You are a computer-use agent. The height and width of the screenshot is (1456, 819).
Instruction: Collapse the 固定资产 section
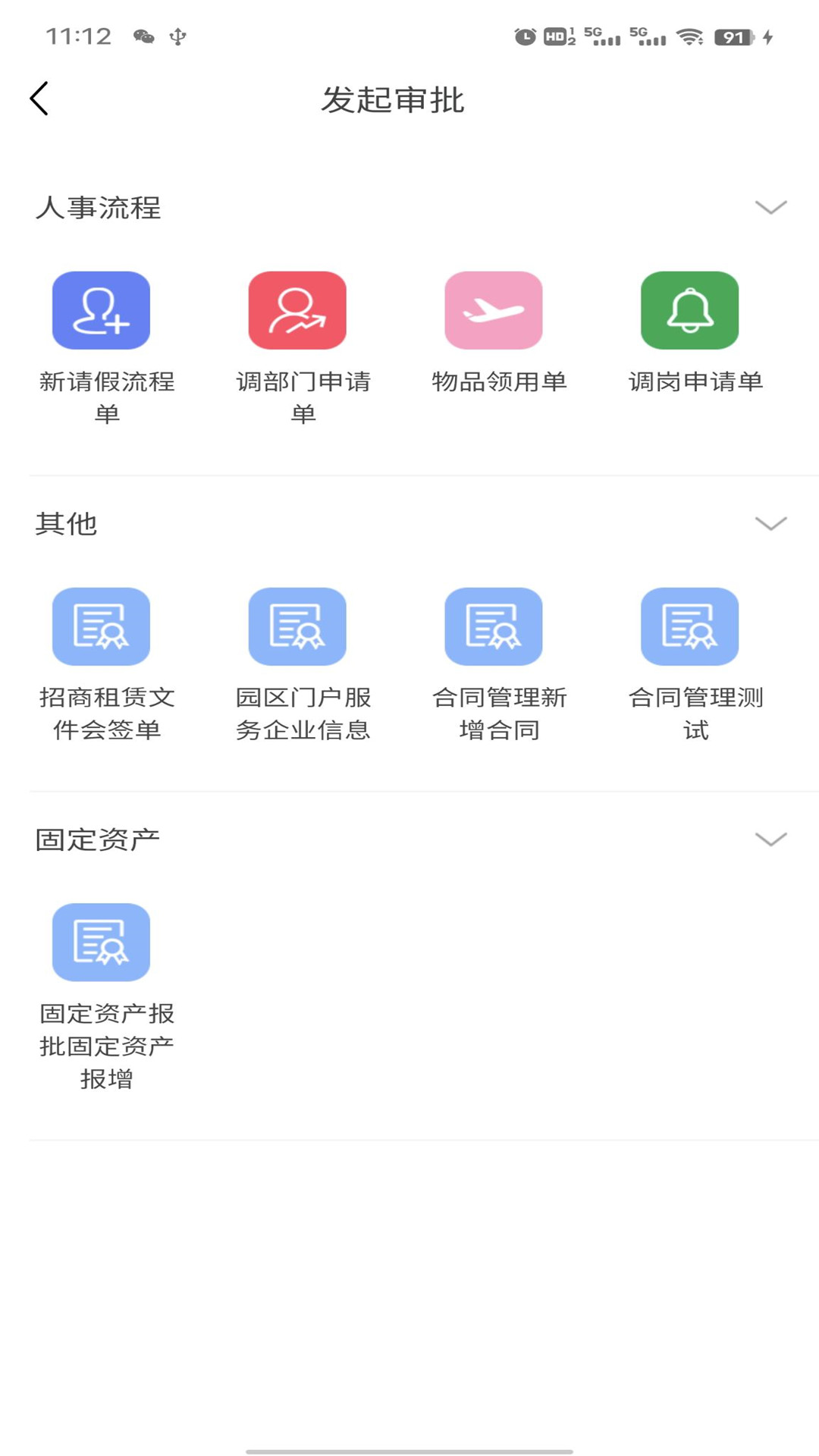[770, 839]
